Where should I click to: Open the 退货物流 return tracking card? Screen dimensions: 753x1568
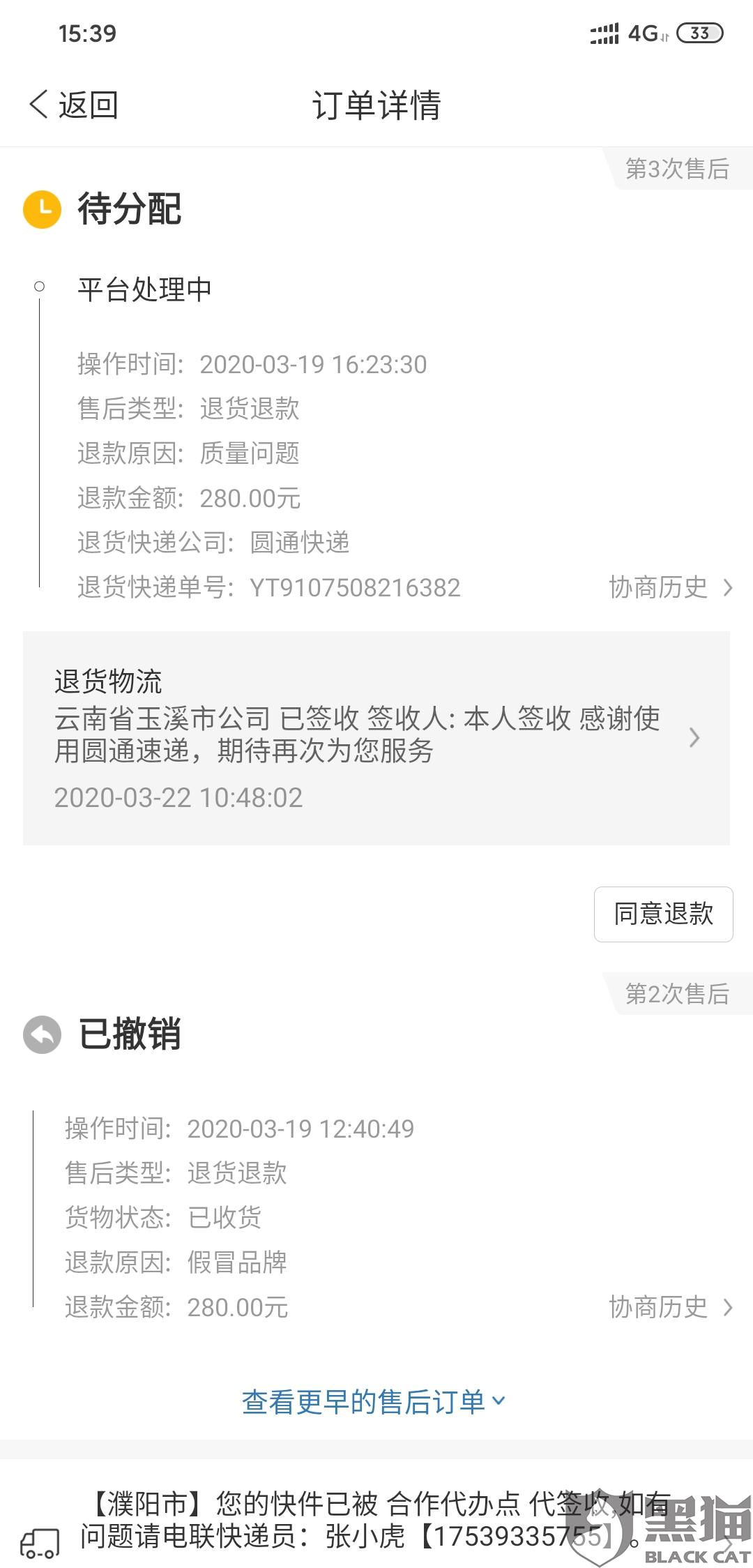point(376,738)
